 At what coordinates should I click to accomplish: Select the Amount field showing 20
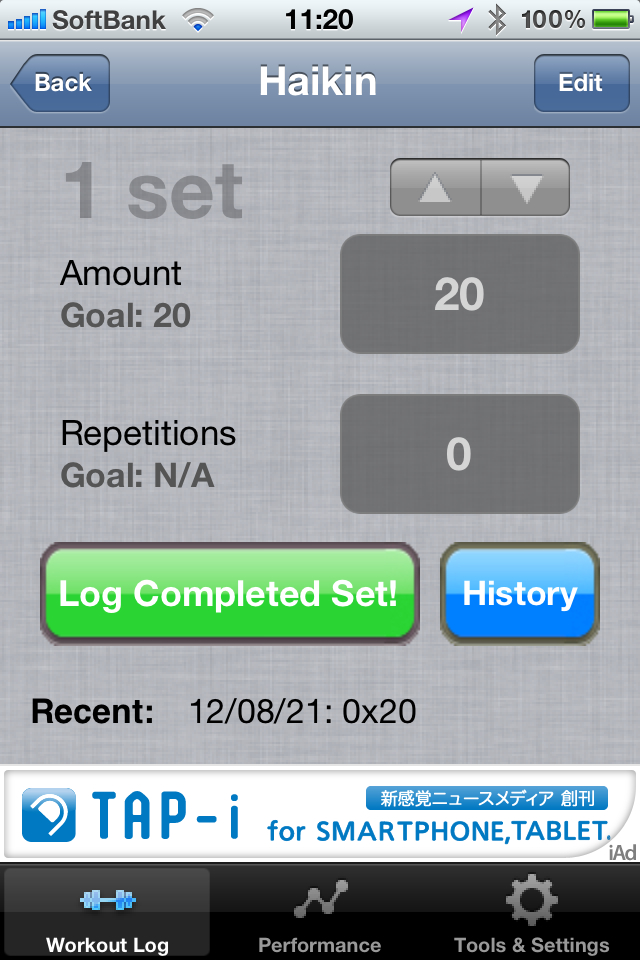[459, 294]
